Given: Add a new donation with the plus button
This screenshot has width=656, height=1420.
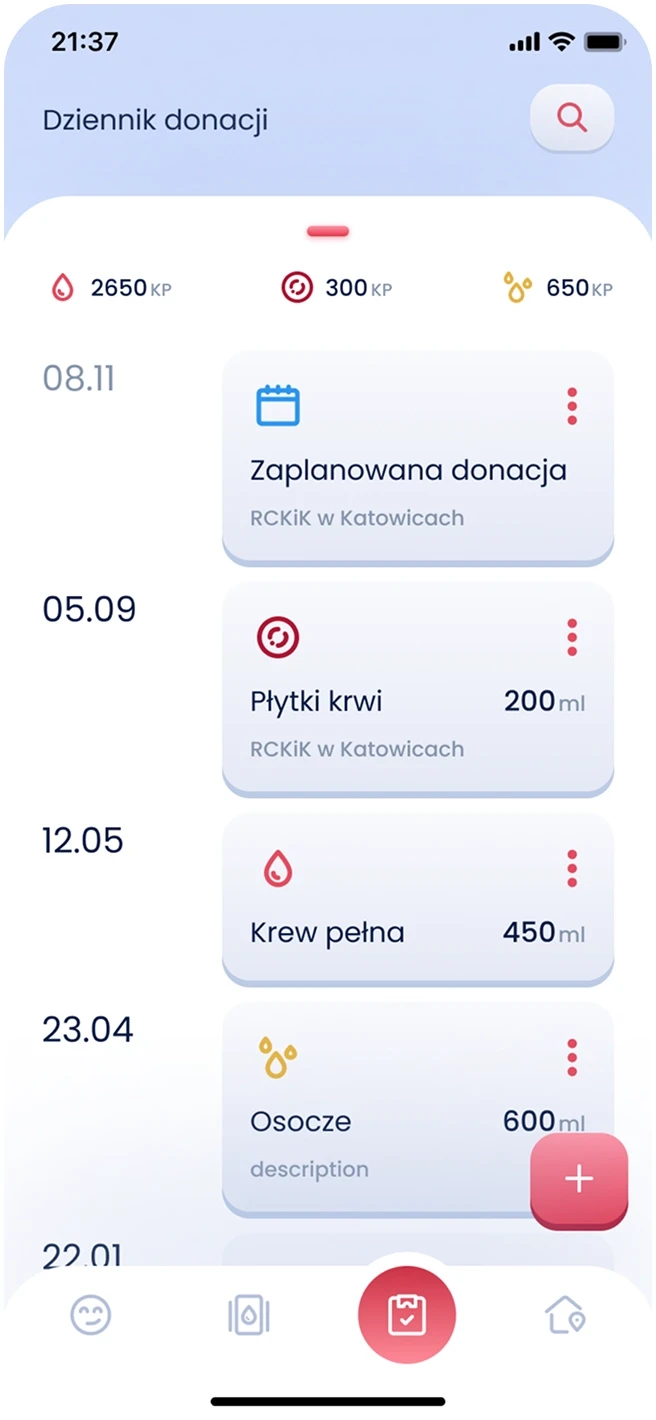Looking at the screenshot, I should tap(579, 1179).
